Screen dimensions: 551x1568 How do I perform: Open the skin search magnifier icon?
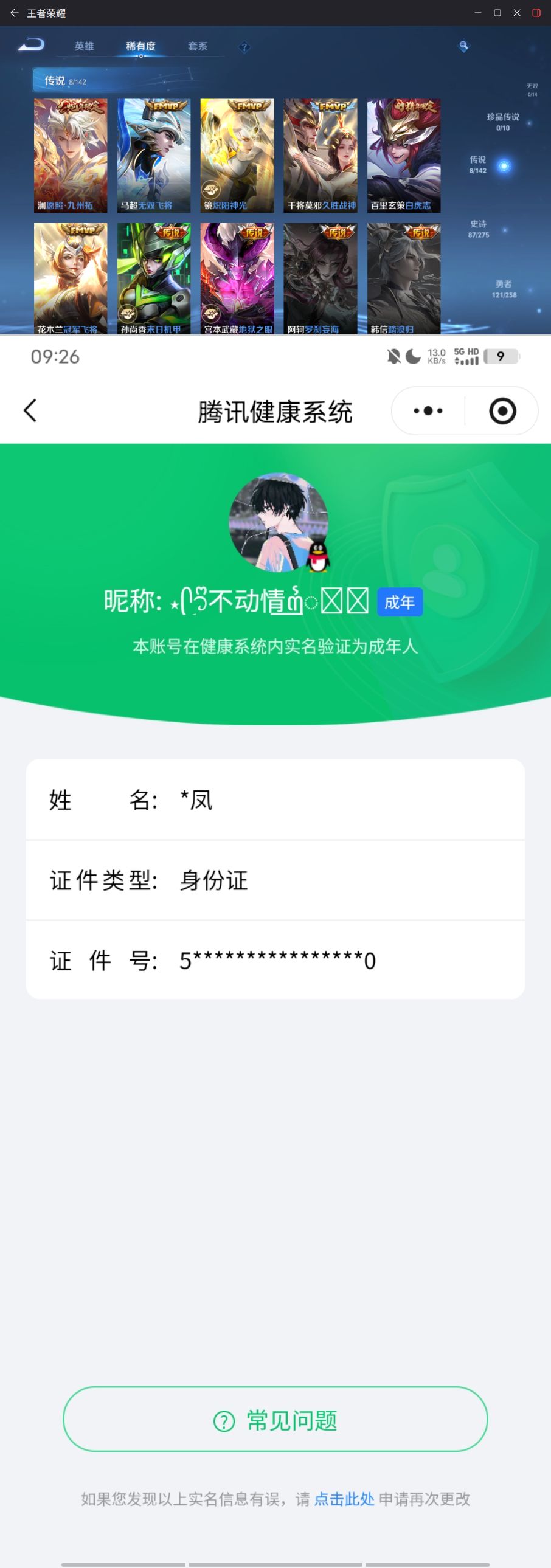[x=464, y=46]
